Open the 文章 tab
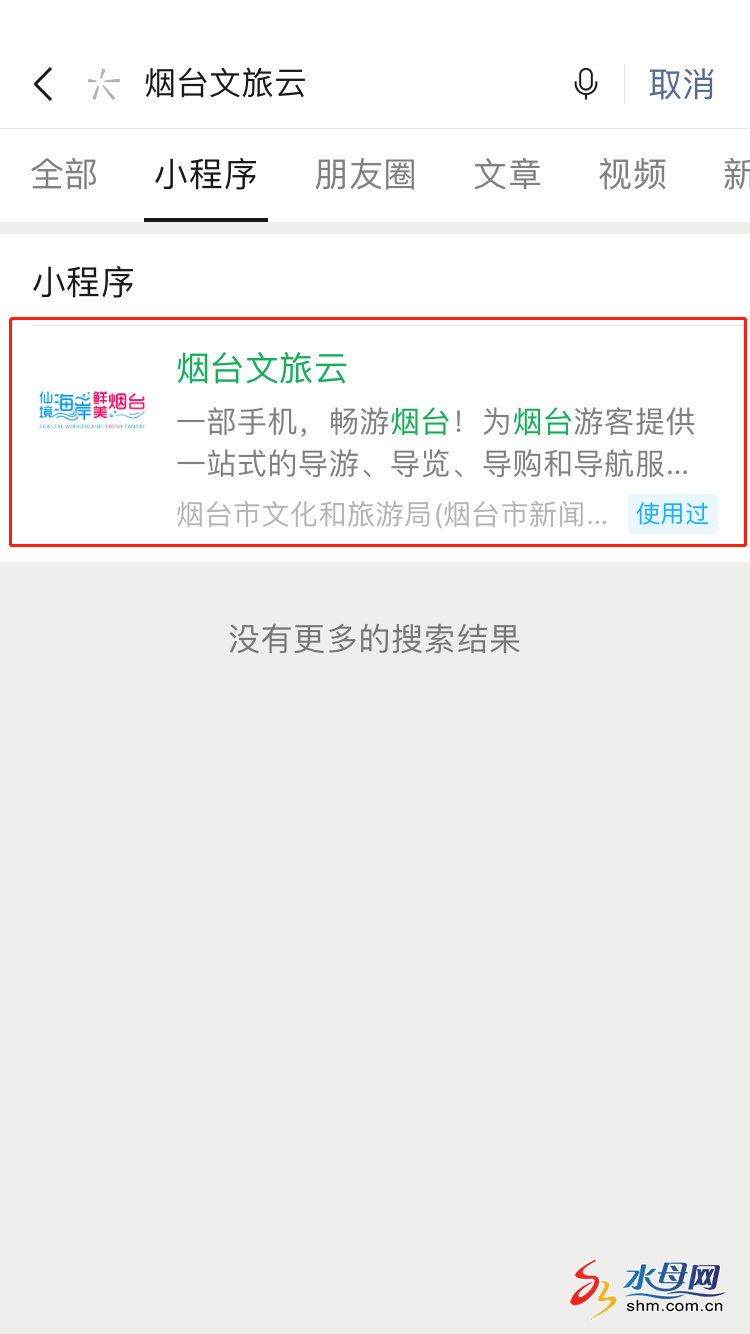The height and width of the screenshot is (1334, 750). coord(507,175)
